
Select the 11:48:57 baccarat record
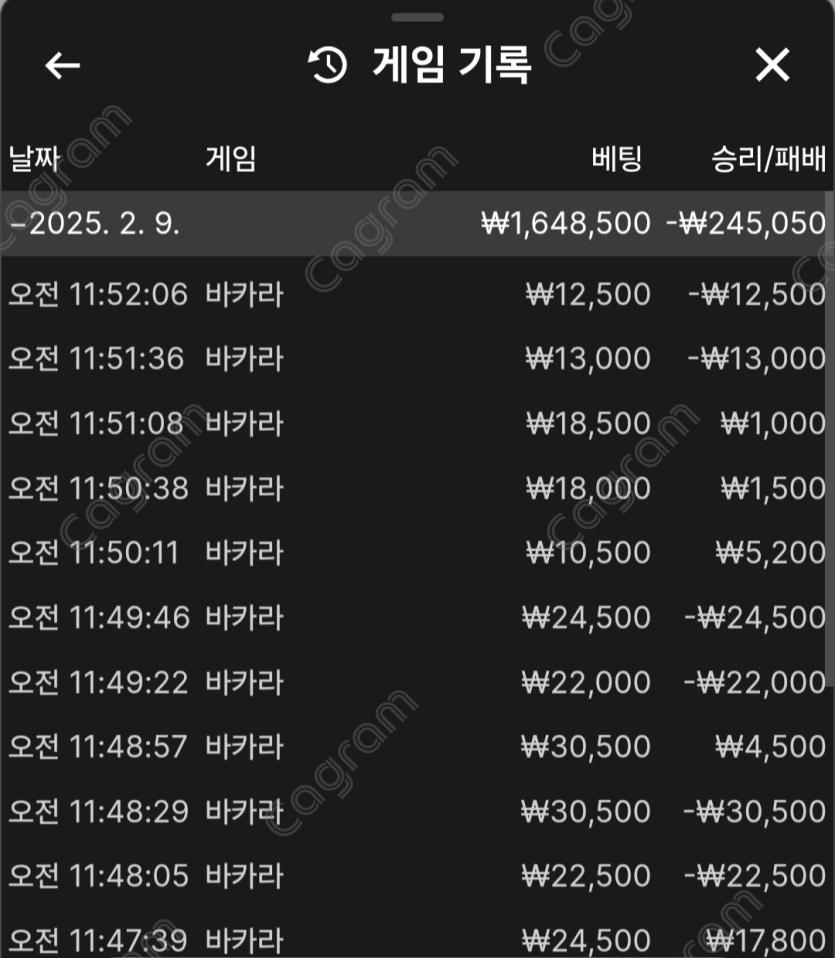pos(416,747)
